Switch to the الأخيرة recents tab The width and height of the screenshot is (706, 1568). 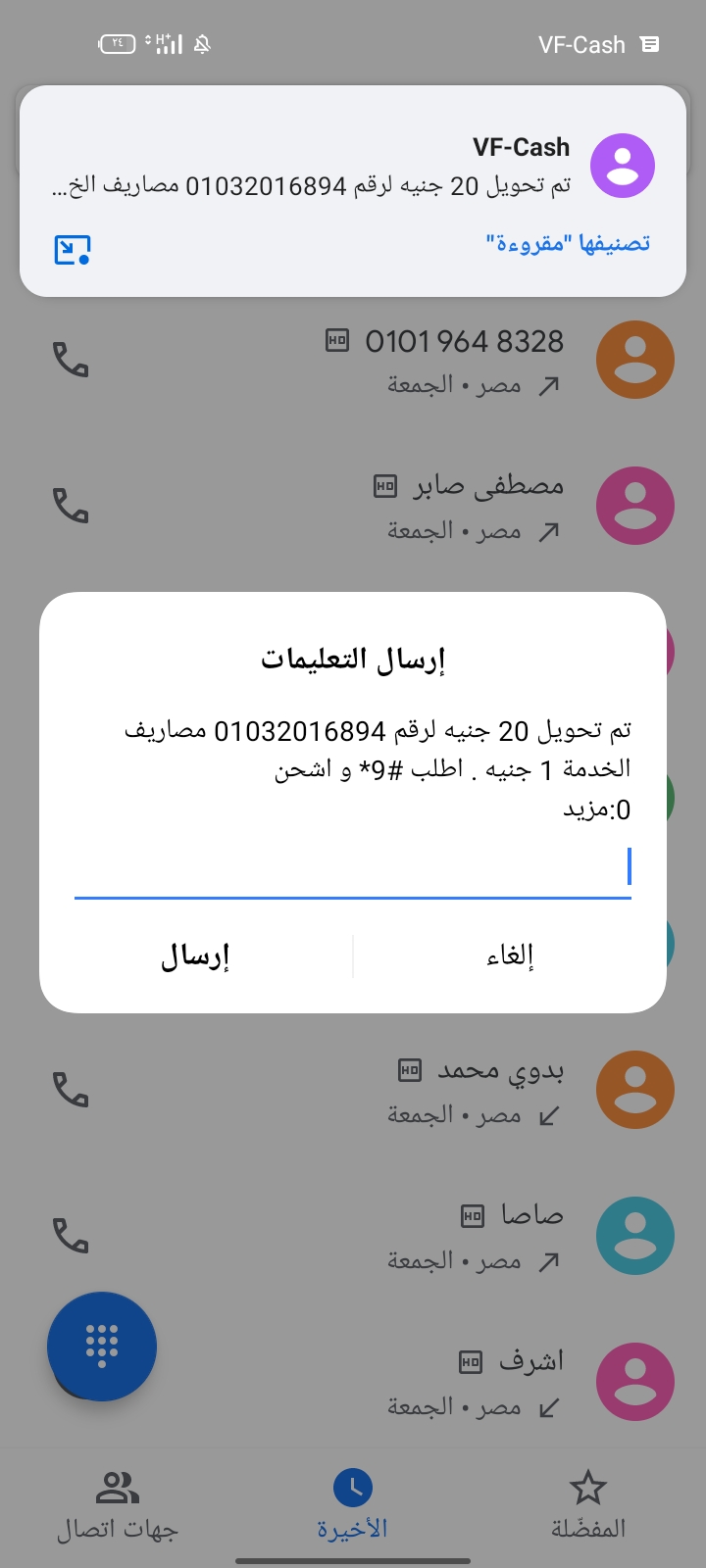coord(353,1505)
